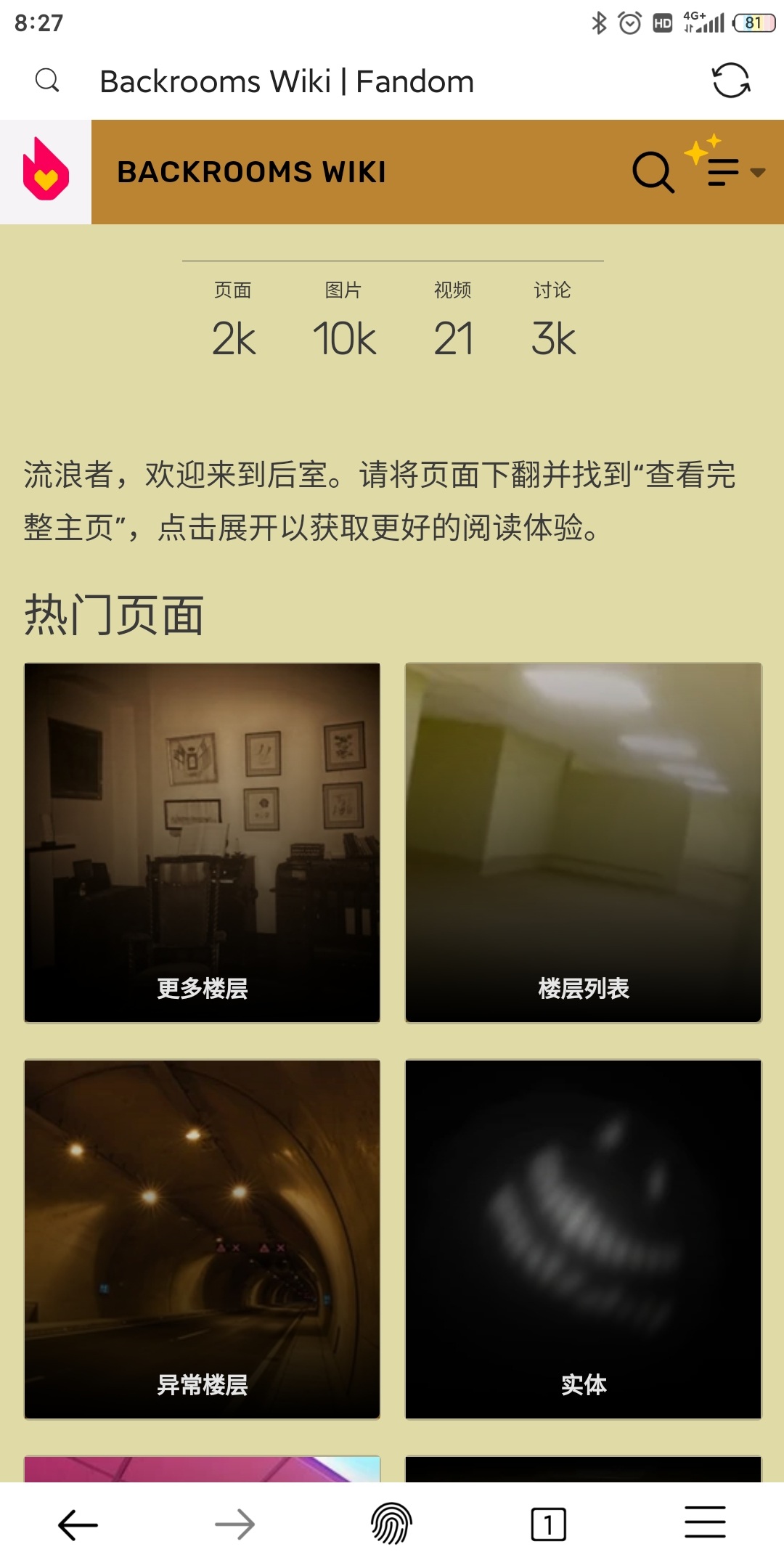This screenshot has width=784, height=1568.
Task: Open the browser hamburger menu
Action: click(x=705, y=1522)
